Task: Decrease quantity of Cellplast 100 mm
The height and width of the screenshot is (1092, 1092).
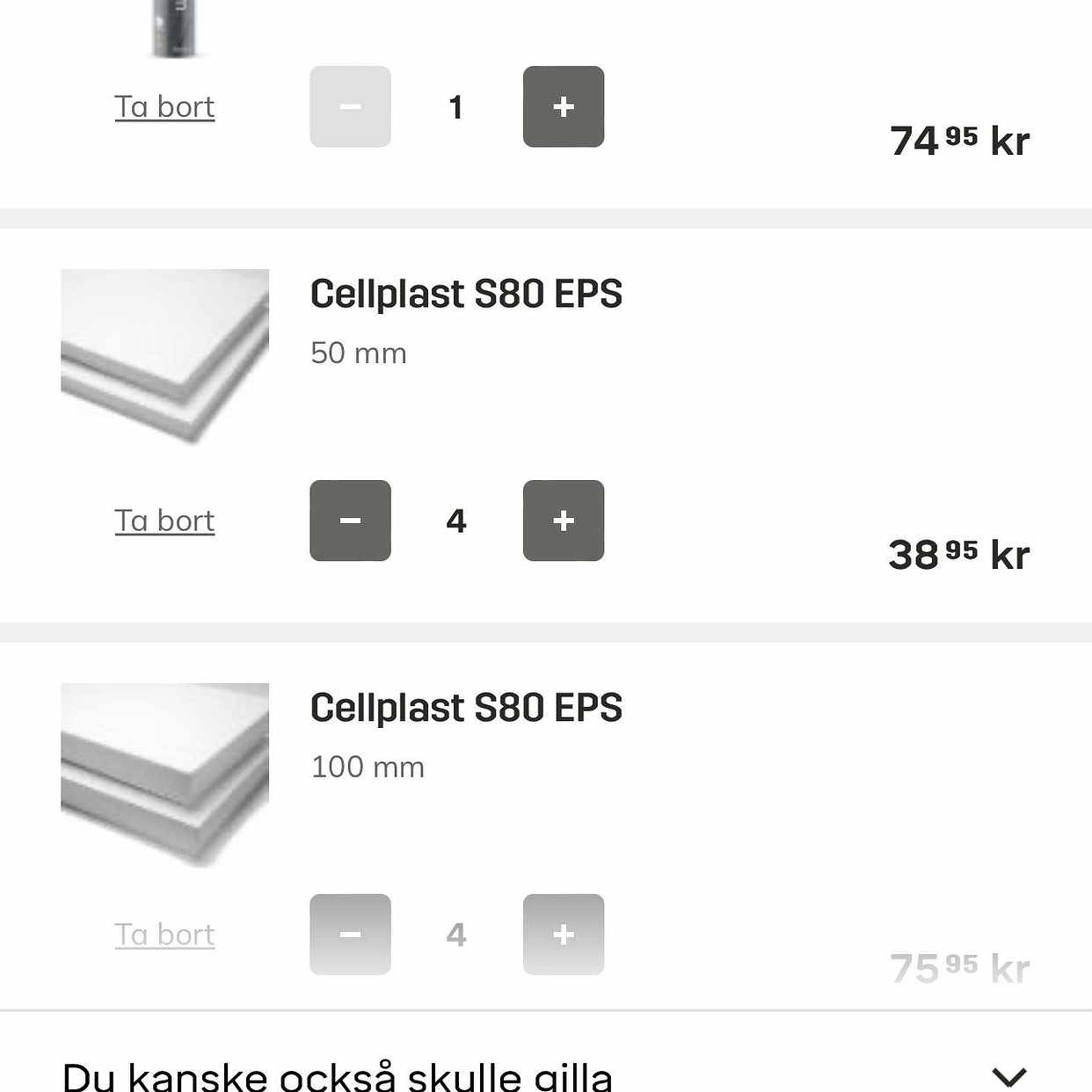Action: (350, 935)
